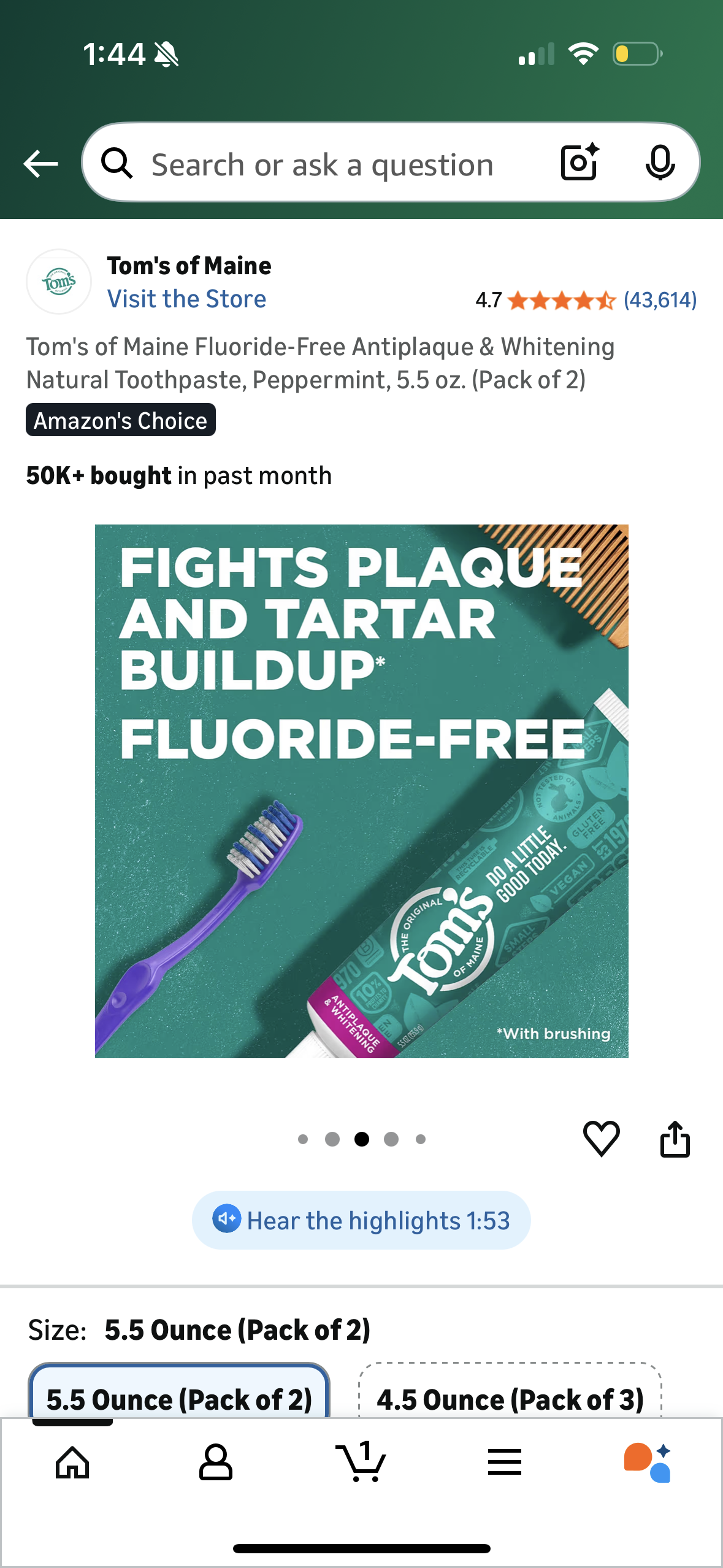Open camera lens search

click(x=579, y=163)
